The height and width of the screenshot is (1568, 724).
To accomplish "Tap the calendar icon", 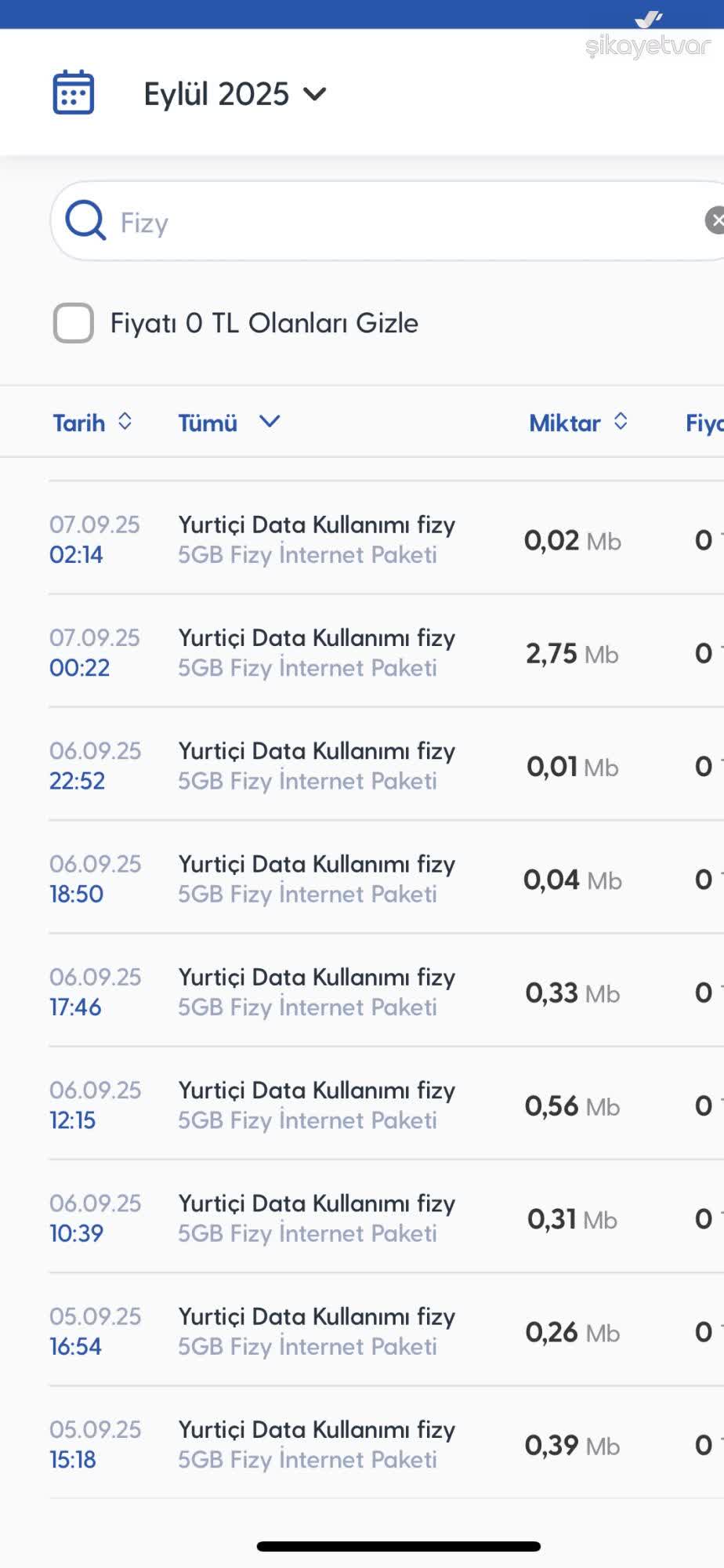I will 74,93.
